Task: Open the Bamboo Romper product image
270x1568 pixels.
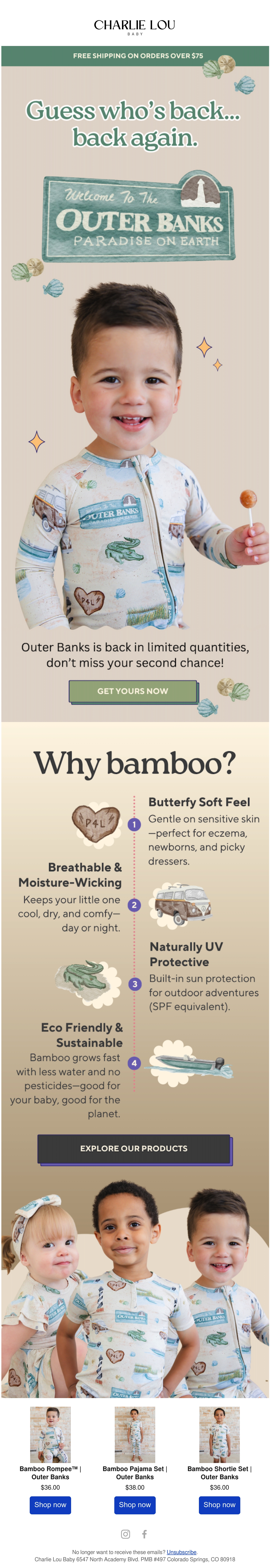Action: [x=50, y=1435]
